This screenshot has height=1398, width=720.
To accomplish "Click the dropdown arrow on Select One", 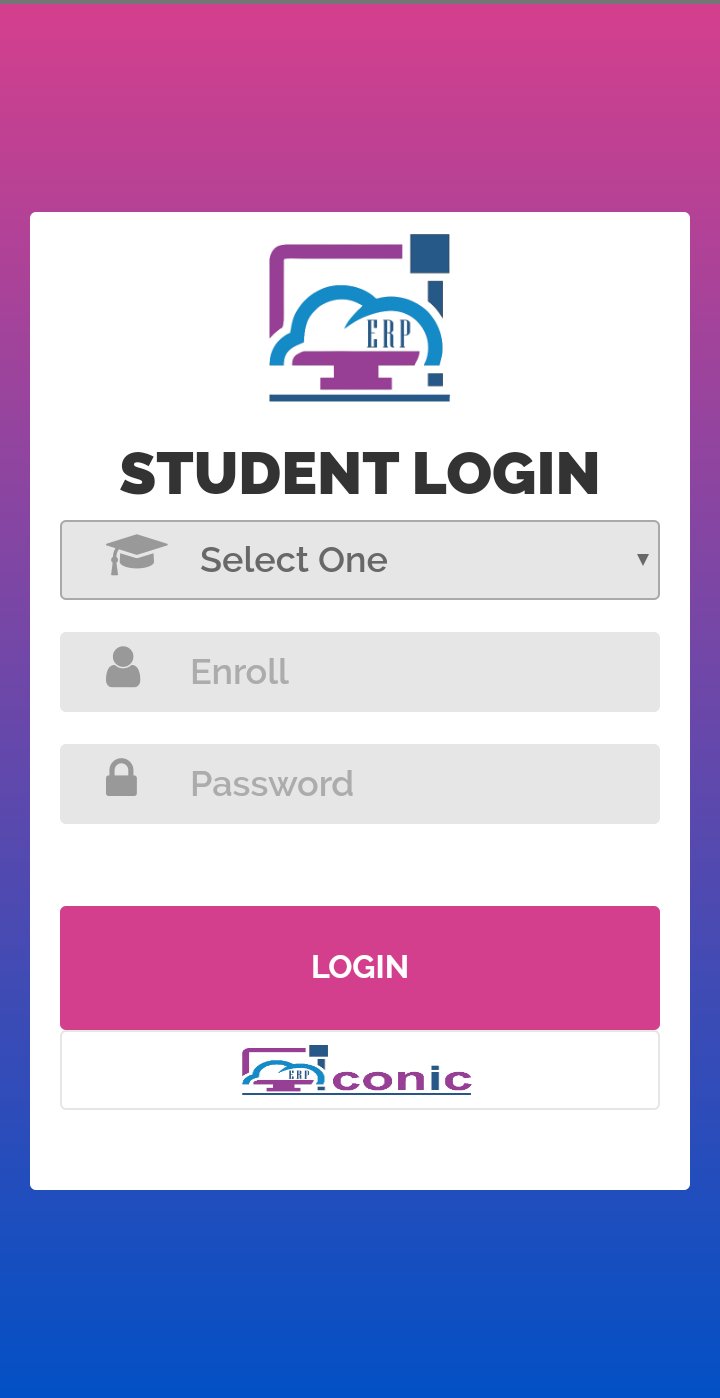I will [x=643, y=560].
